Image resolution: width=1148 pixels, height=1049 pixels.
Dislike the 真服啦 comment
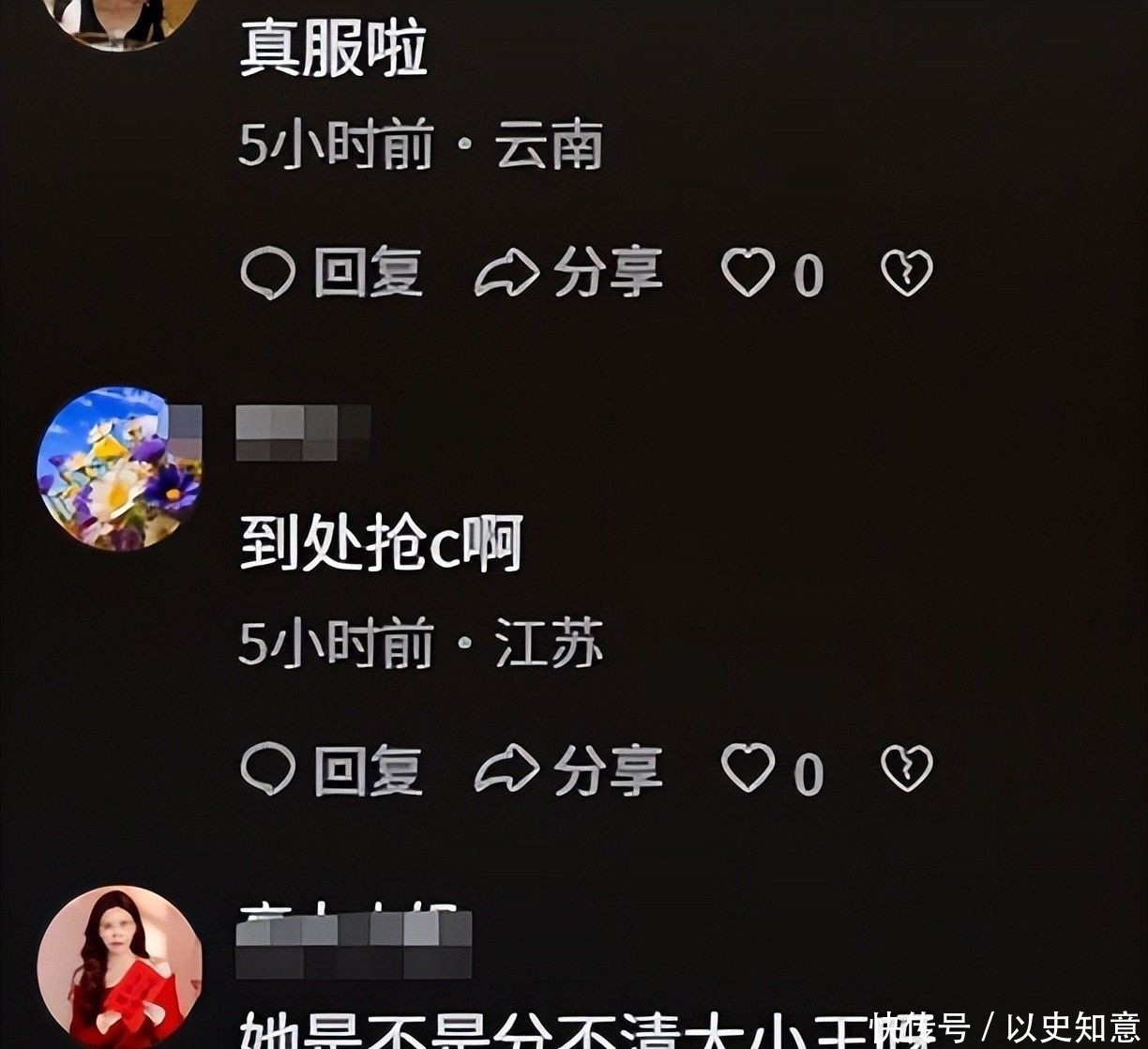(x=907, y=273)
